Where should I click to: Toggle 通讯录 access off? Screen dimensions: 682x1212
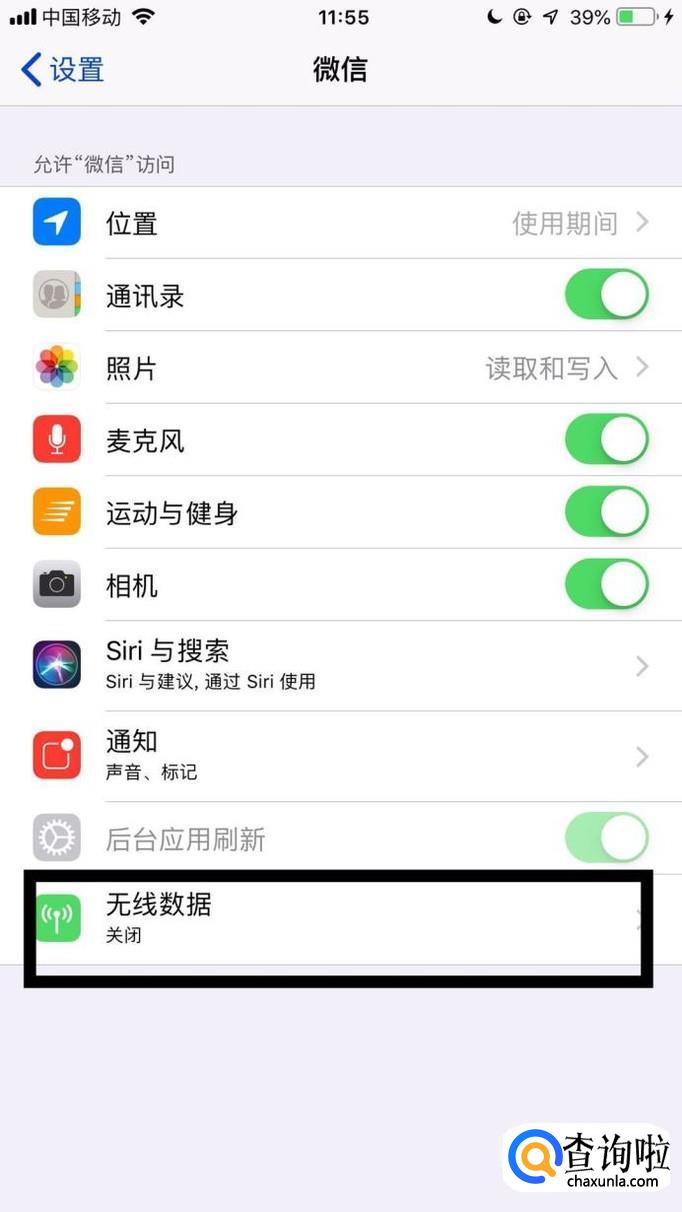pos(607,295)
